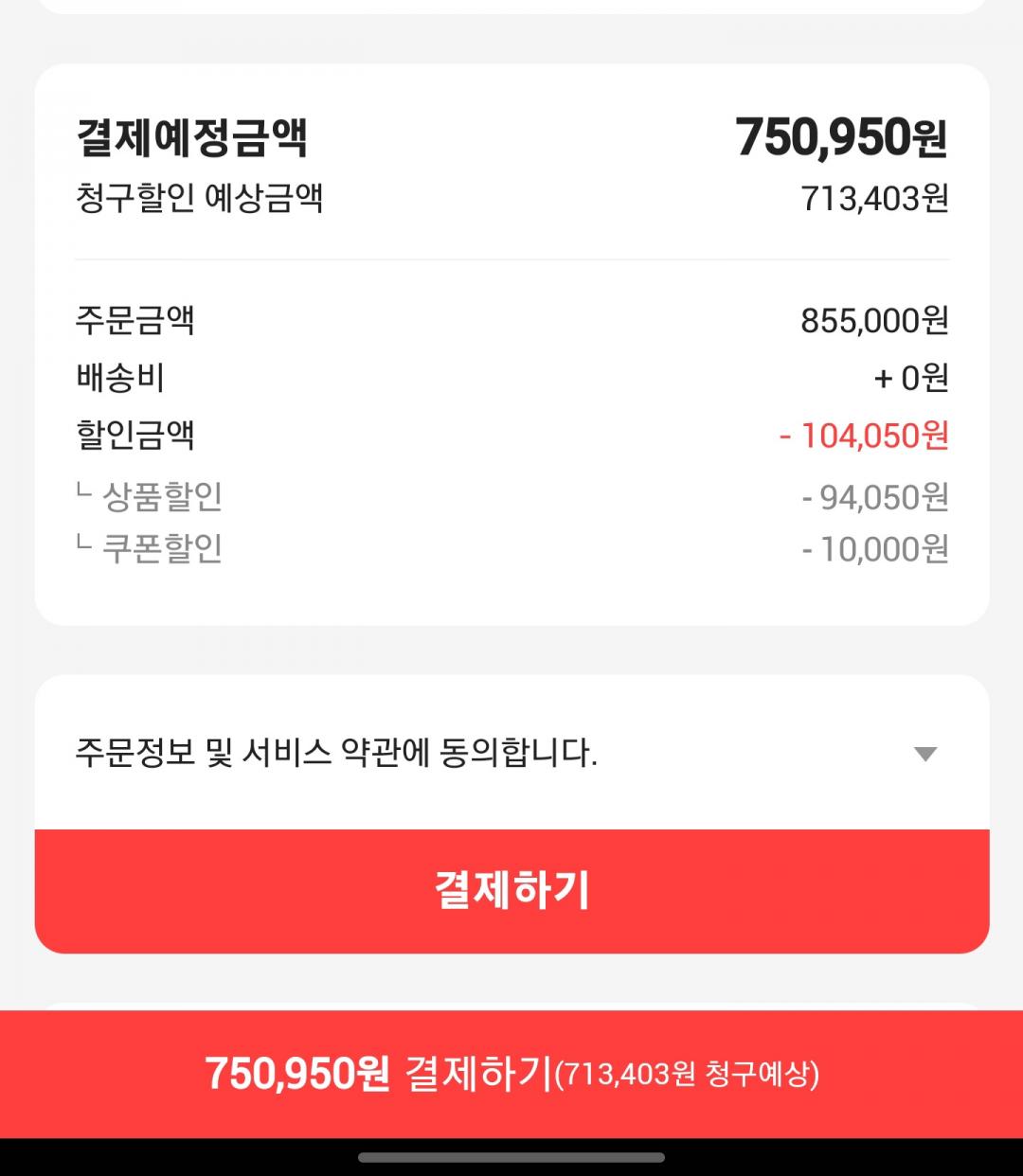The width and height of the screenshot is (1023, 1176).
Task: Tap the red 결제하기 button in the card
Action: point(511,891)
